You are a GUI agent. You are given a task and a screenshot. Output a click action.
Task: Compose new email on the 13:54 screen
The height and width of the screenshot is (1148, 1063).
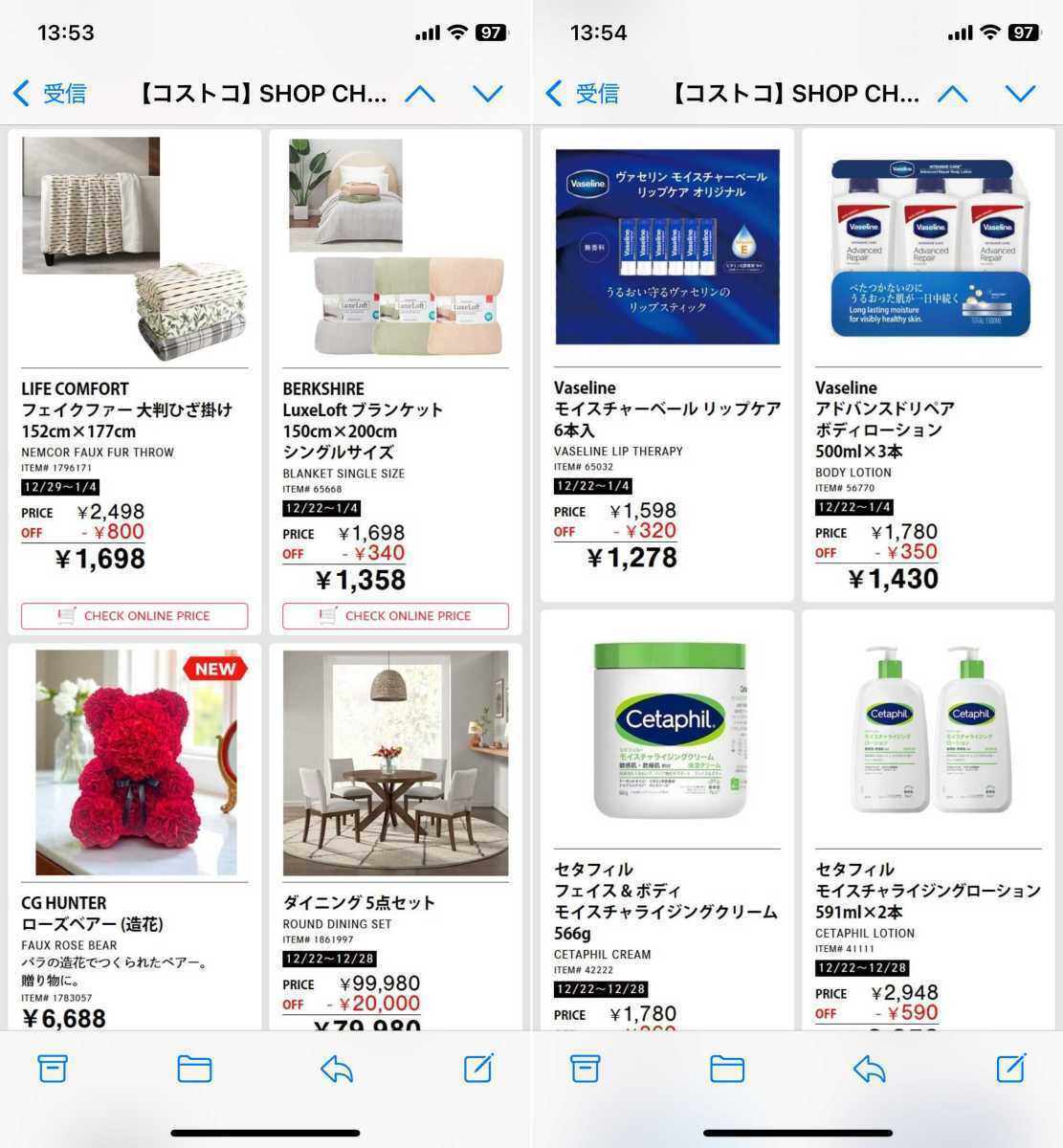coord(1011,1069)
